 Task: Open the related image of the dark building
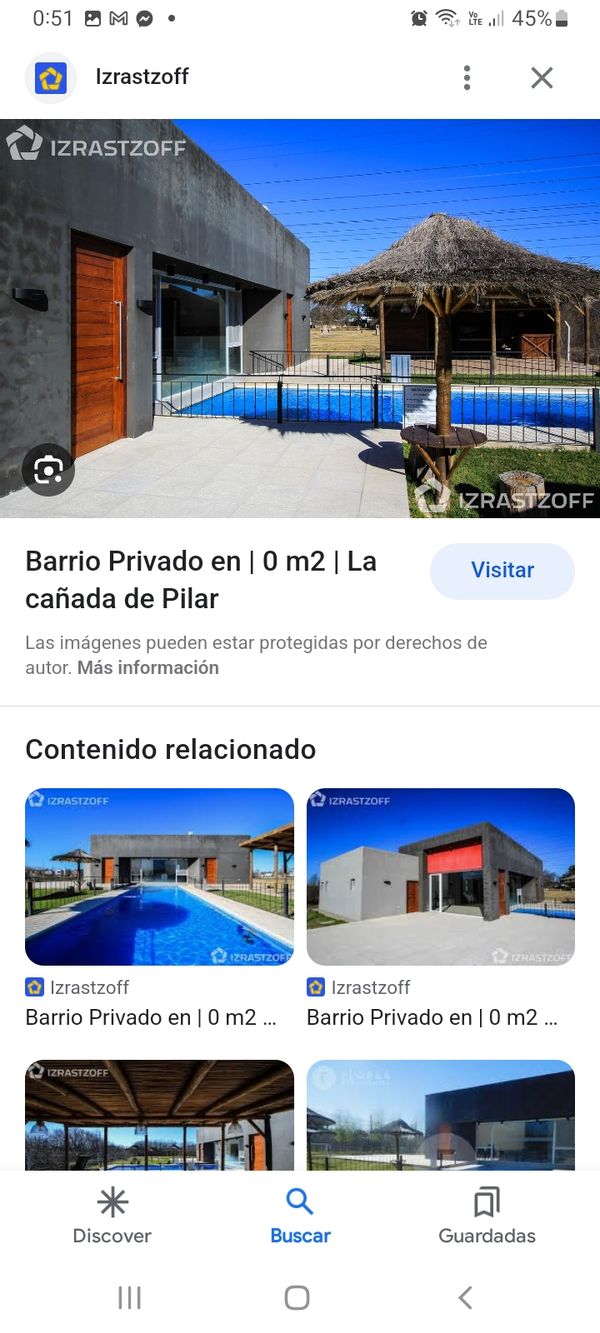pyautogui.click(x=441, y=1114)
